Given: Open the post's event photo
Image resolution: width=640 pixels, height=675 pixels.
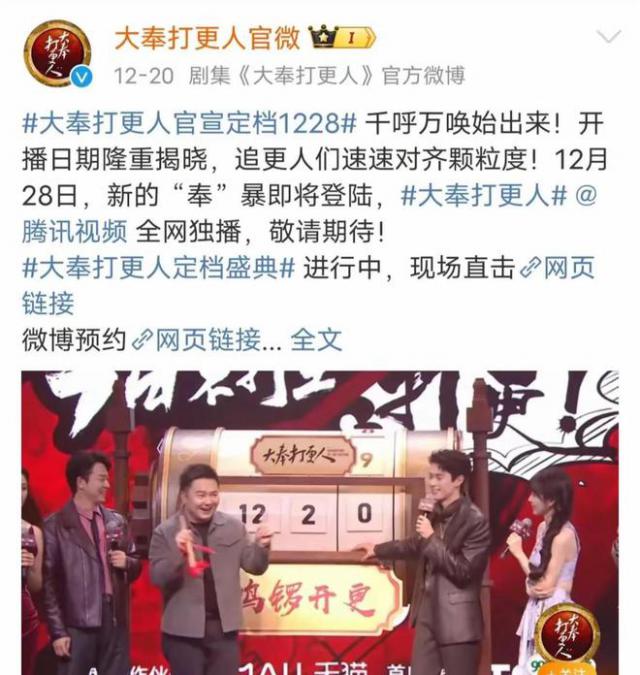Looking at the screenshot, I should (x=320, y=522).
